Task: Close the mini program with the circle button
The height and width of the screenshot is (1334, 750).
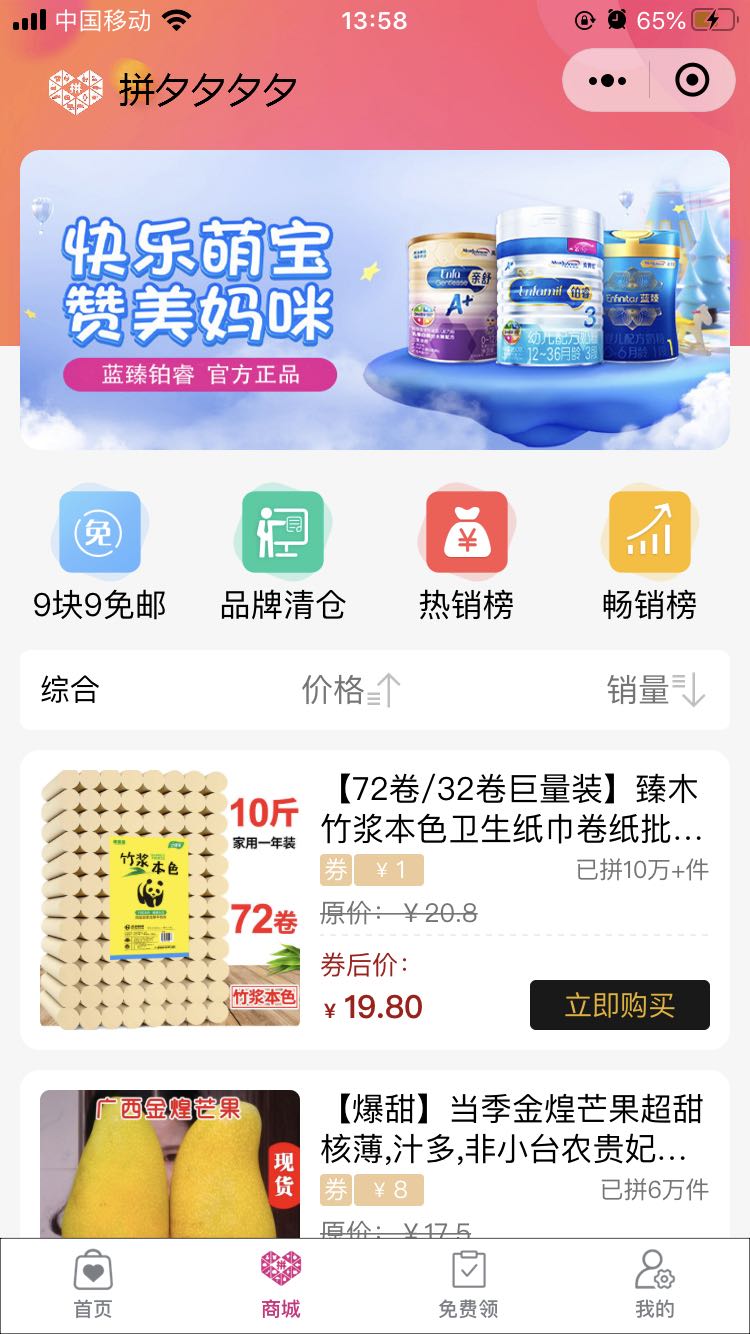Action: click(692, 81)
